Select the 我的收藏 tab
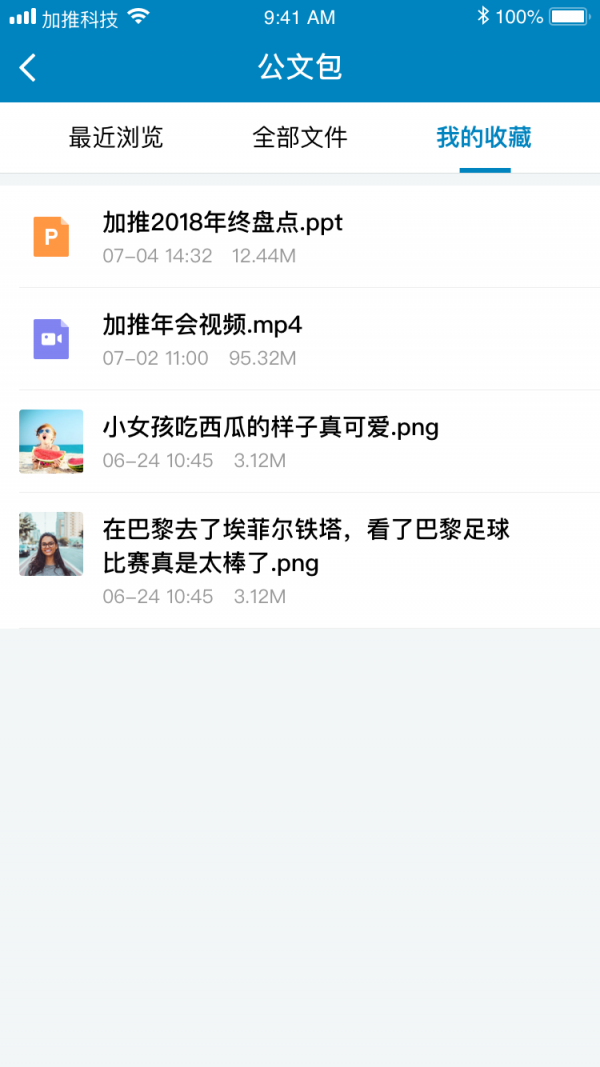Screen dimensions: 600x1067 tap(484, 138)
